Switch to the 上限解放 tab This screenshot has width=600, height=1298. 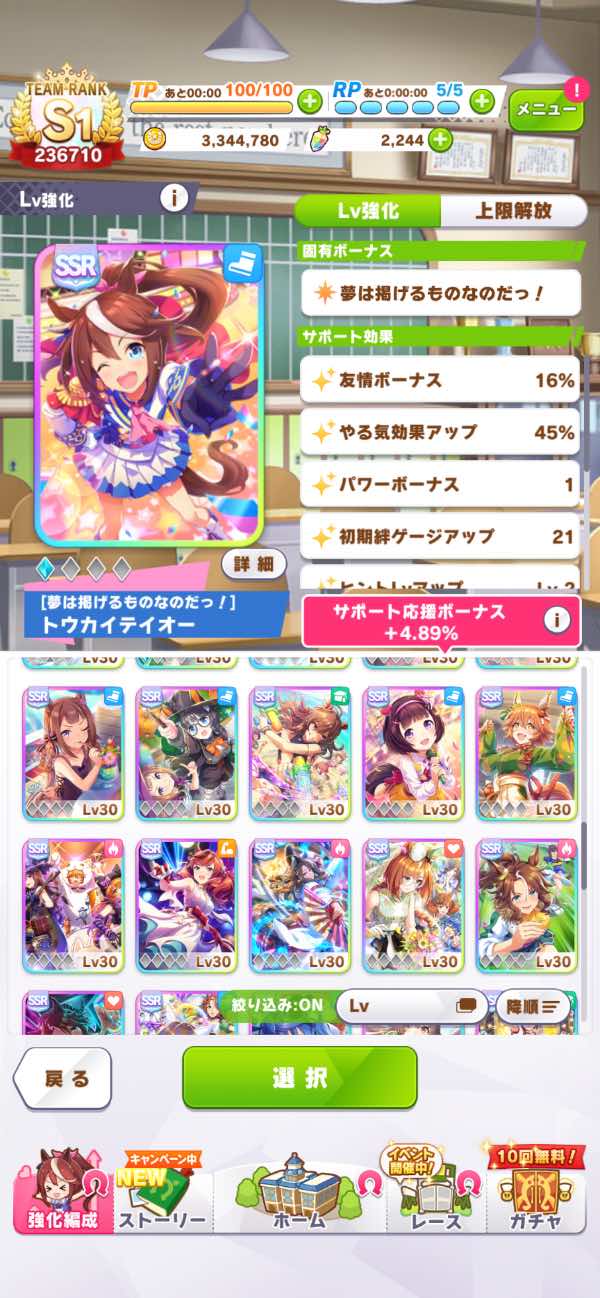pos(512,211)
